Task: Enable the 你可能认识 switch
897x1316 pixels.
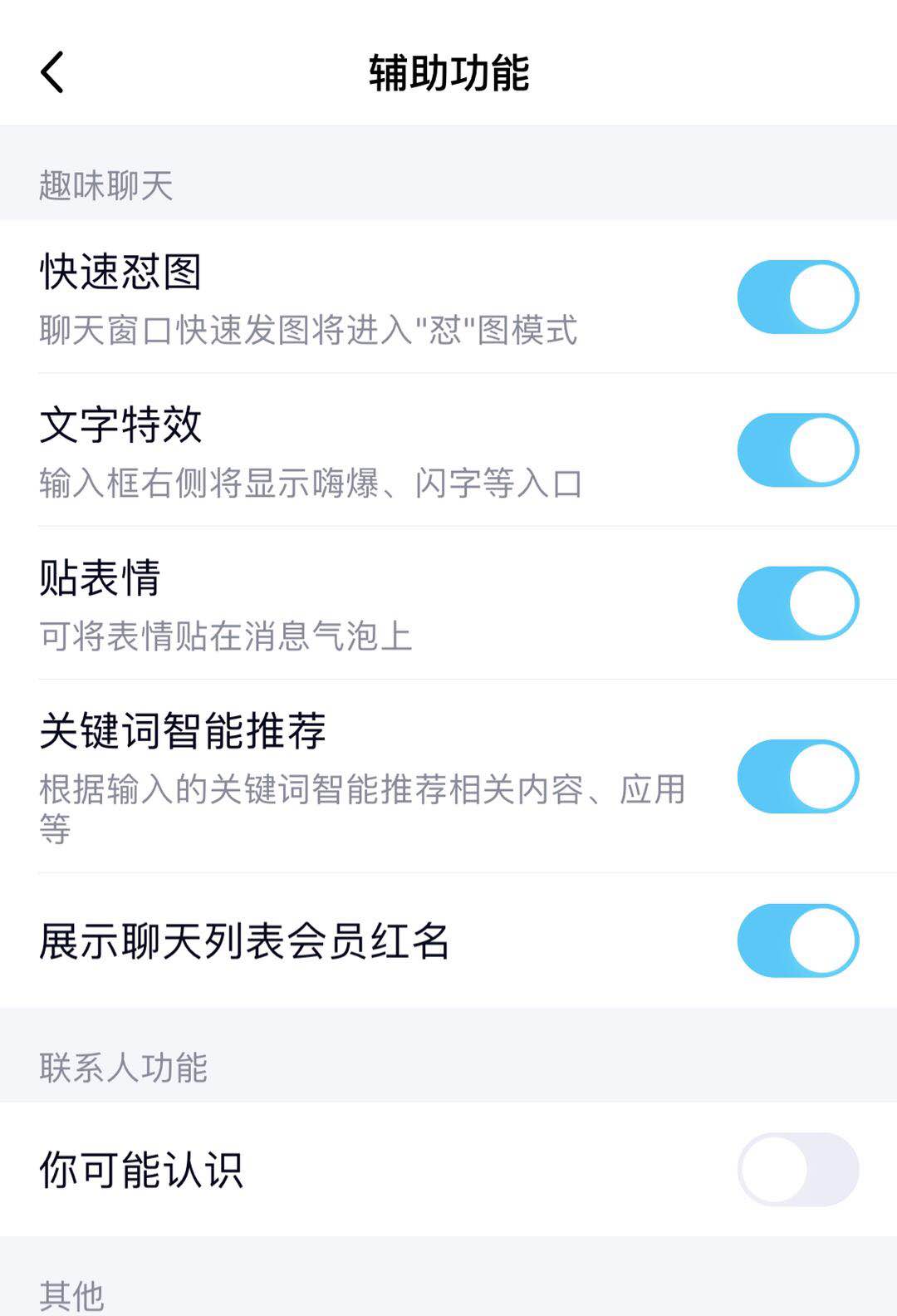Action: (x=797, y=1169)
